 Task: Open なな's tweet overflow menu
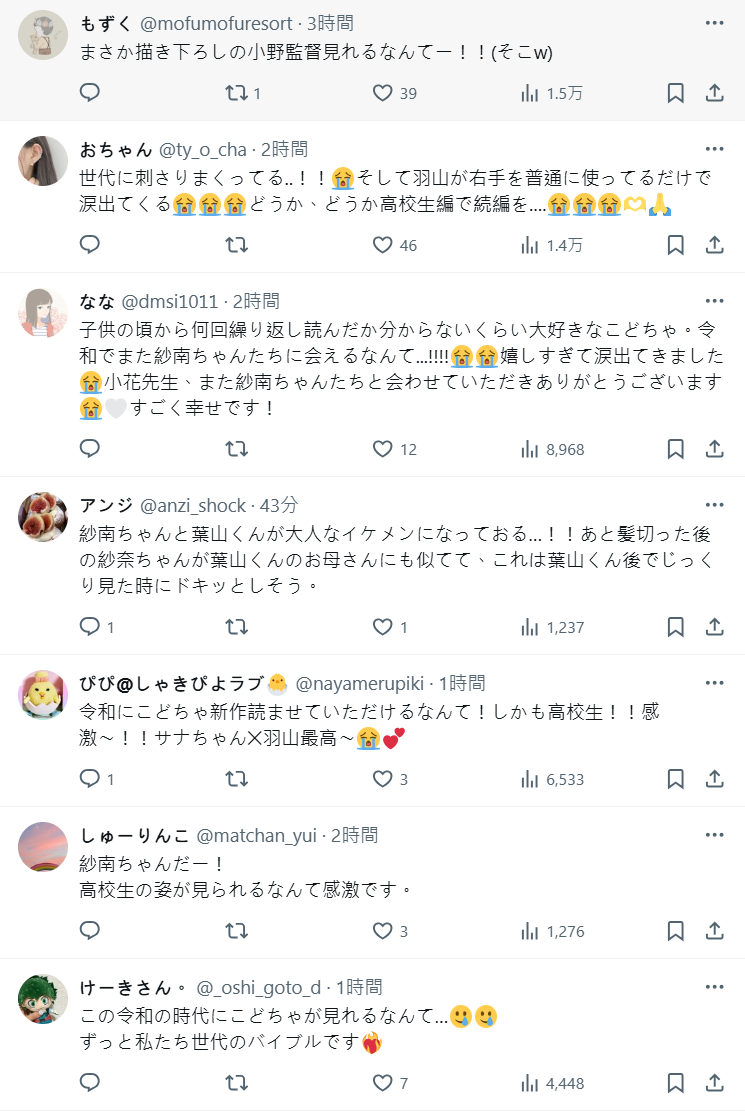point(714,300)
